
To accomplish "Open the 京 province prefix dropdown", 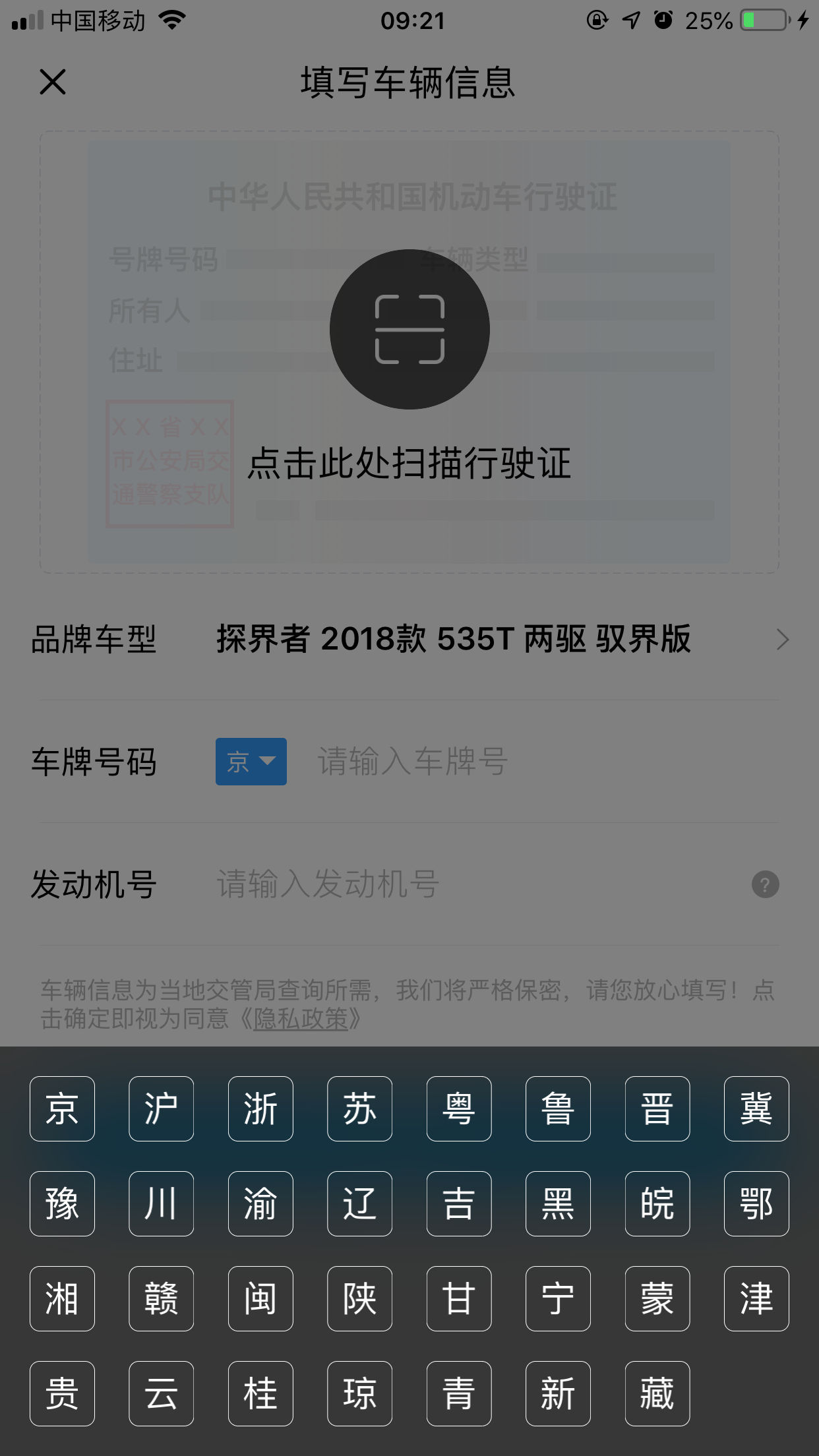I will pyautogui.click(x=251, y=762).
